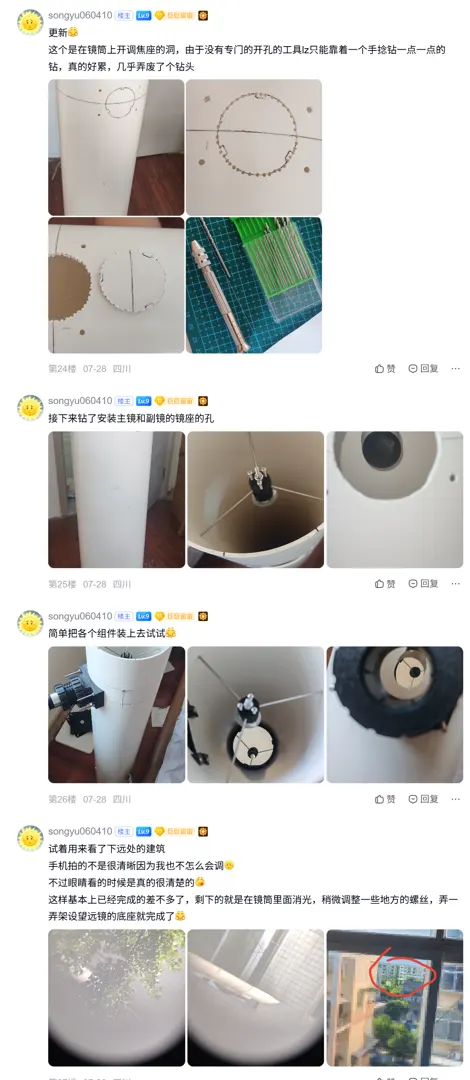Open the cut-out disc photo on floor 24
470x1080 pixels.
coord(116,285)
